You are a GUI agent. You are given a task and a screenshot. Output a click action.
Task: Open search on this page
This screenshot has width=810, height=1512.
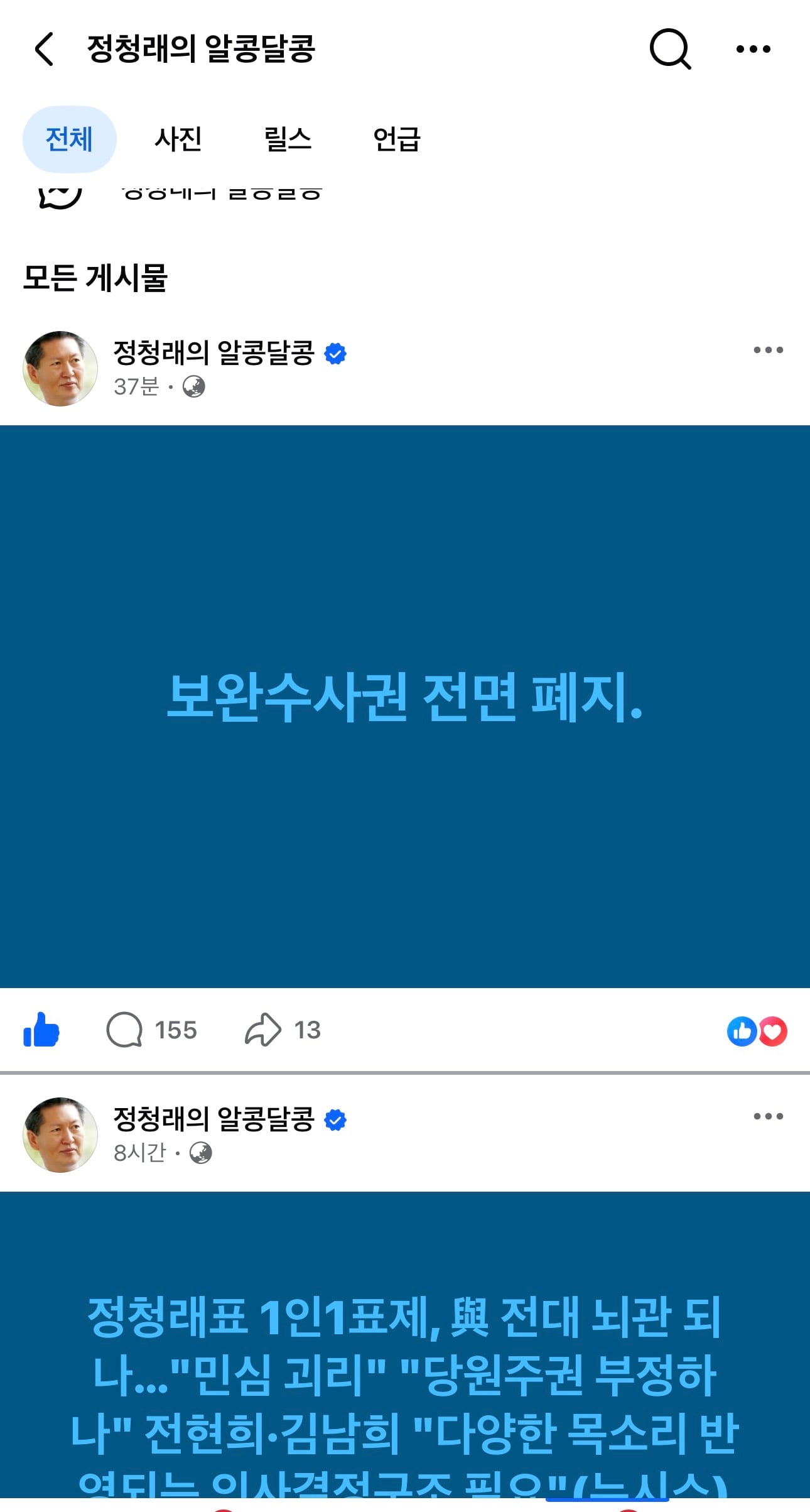(670, 48)
